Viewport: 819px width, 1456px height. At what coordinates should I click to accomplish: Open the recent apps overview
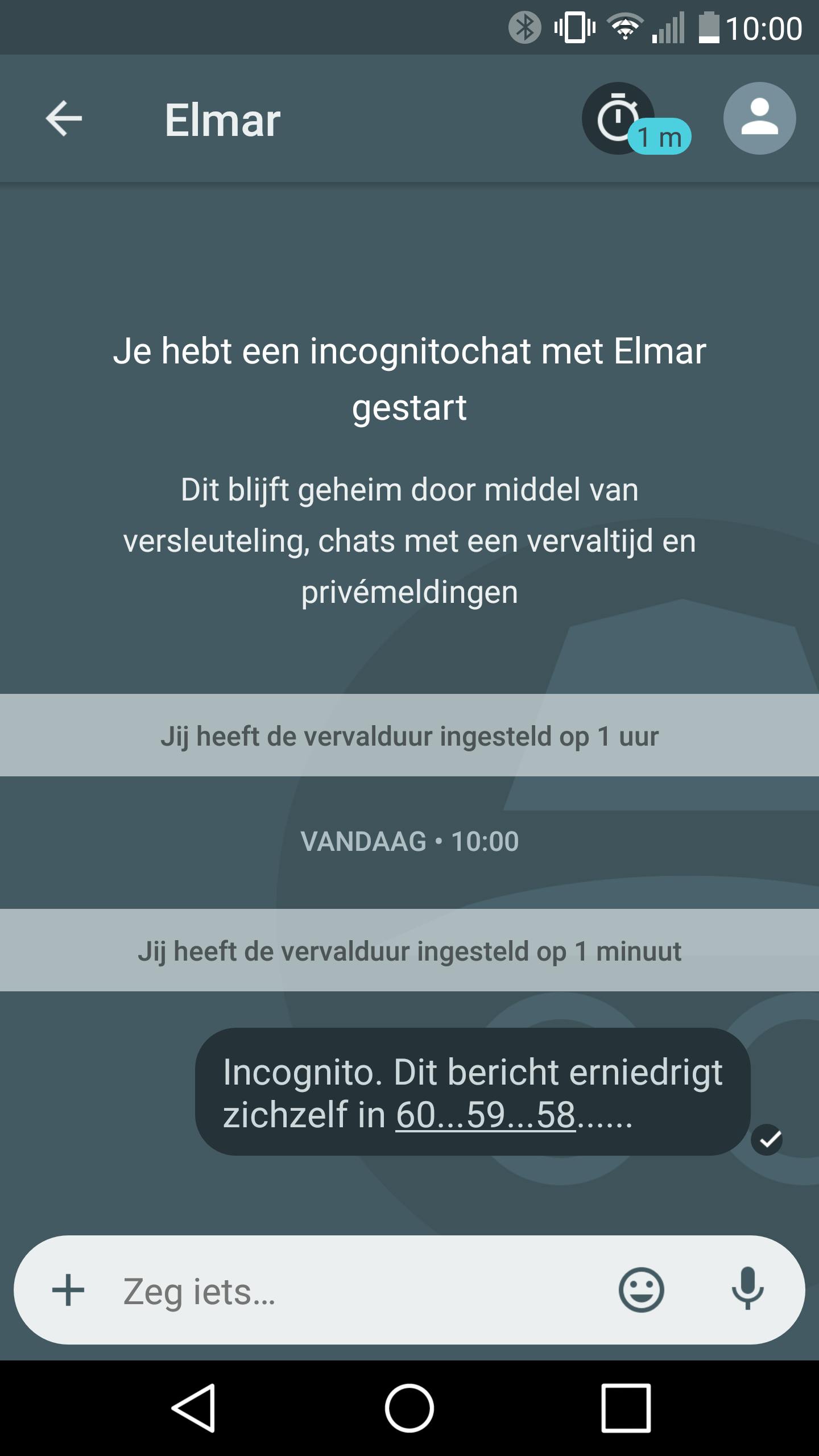pyautogui.click(x=626, y=1408)
